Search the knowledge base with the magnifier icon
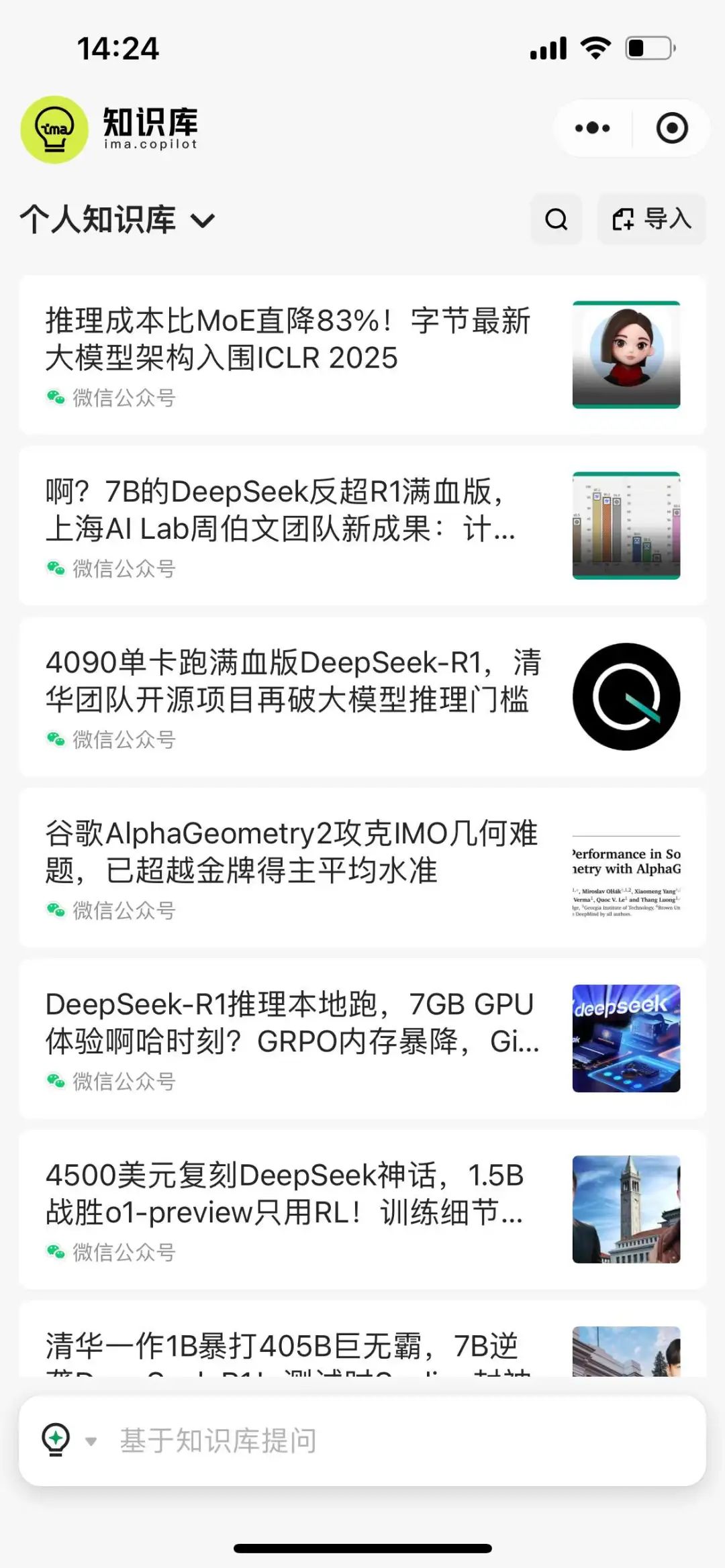Image resolution: width=725 pixels, height=1568 pixels. click(556, 219)
